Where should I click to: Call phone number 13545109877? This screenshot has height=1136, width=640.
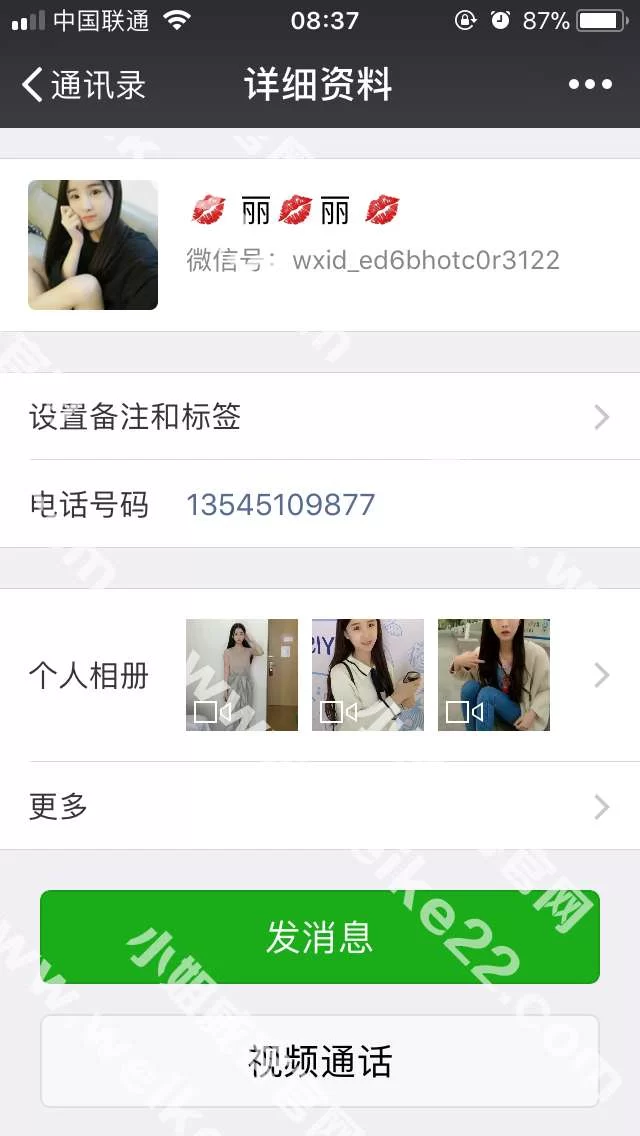coord(281,505)
